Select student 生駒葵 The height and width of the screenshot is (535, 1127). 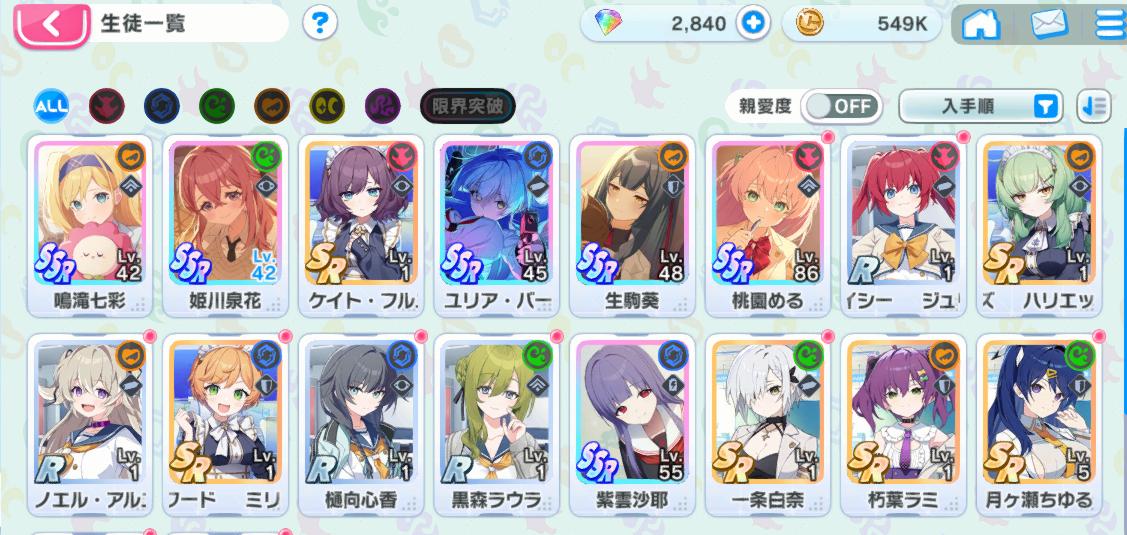coord(632,225)
